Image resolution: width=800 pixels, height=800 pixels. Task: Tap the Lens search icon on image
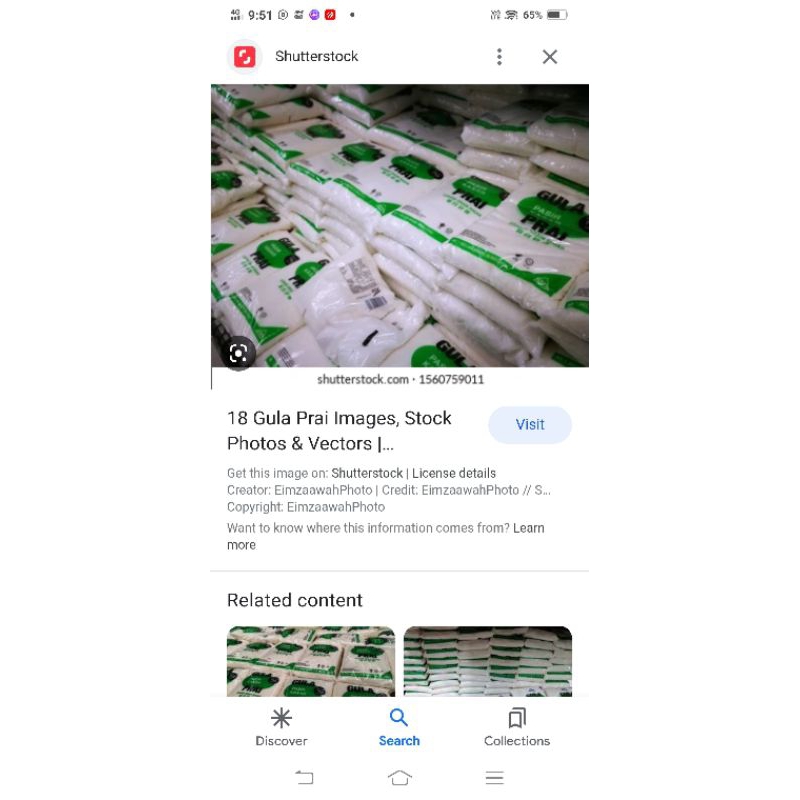pyautogui.click(x=238, y=353)
